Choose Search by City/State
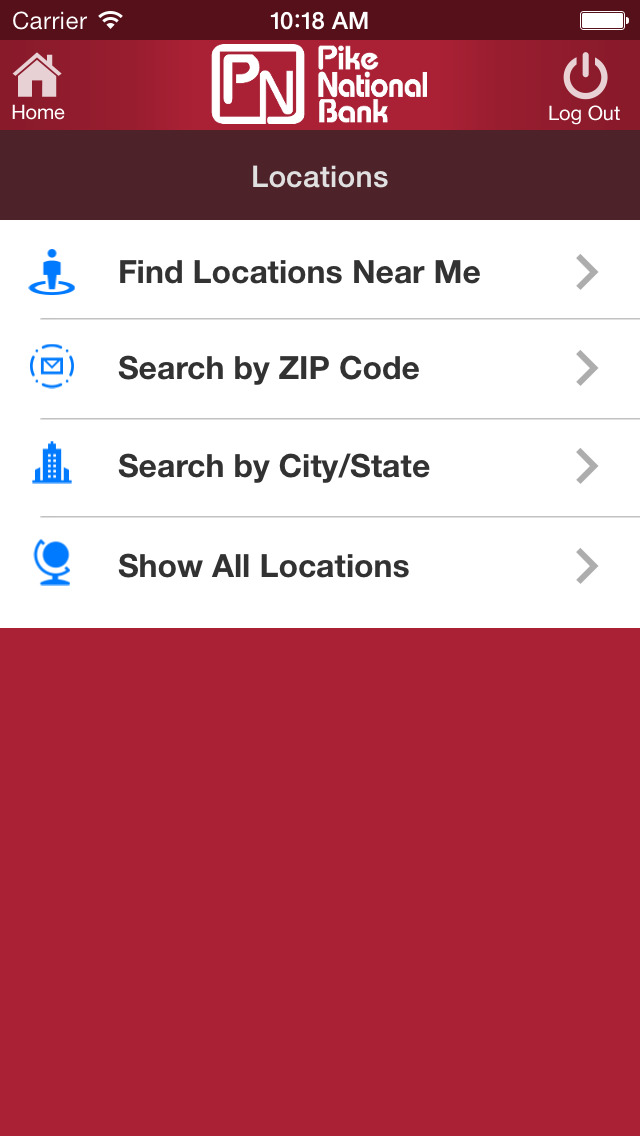Image resolution: width=640 pixels, height=1136 pixels. [320, 467]
